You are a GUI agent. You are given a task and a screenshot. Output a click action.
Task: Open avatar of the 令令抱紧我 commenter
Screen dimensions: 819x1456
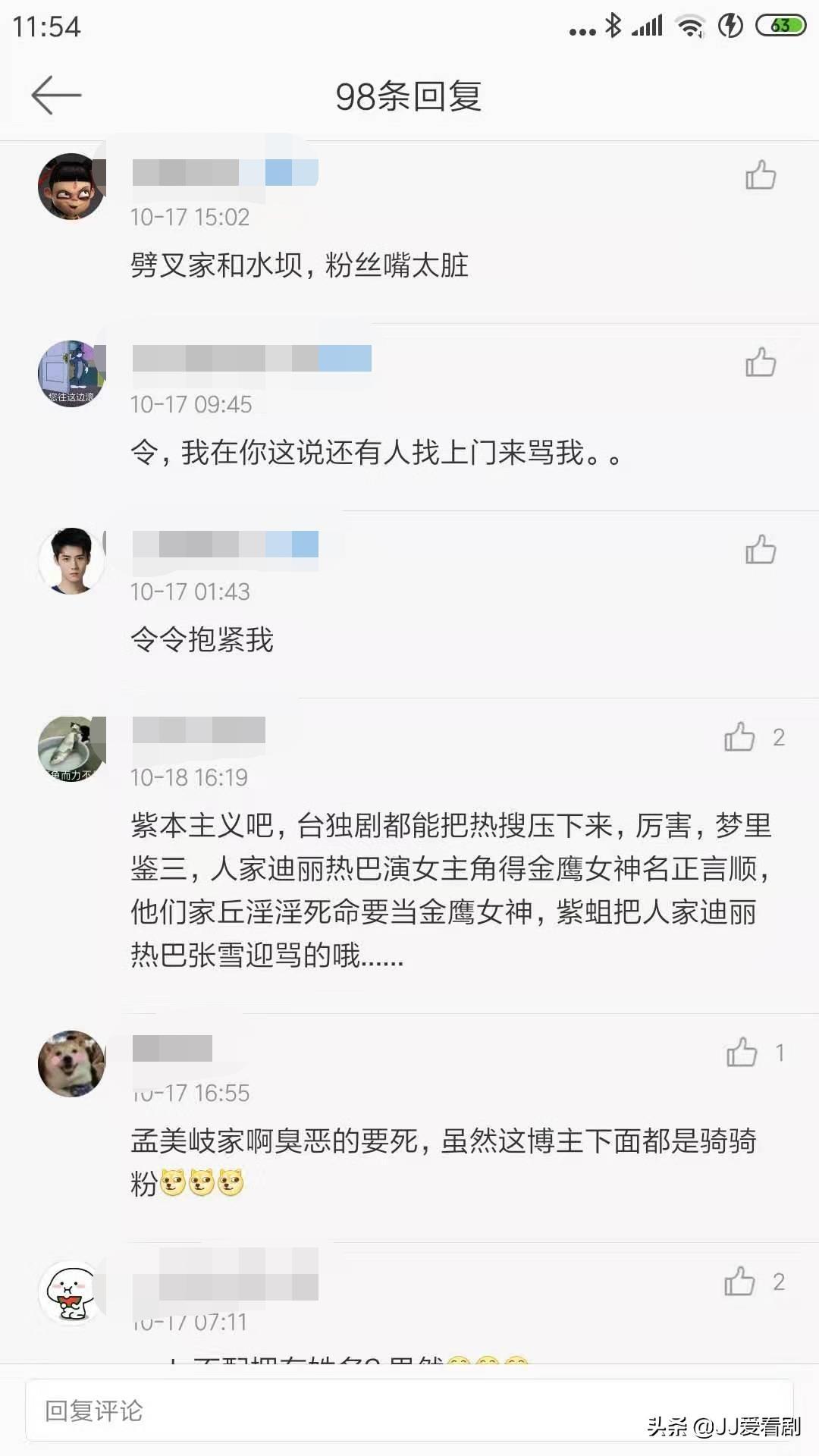(x=71, y=561)
